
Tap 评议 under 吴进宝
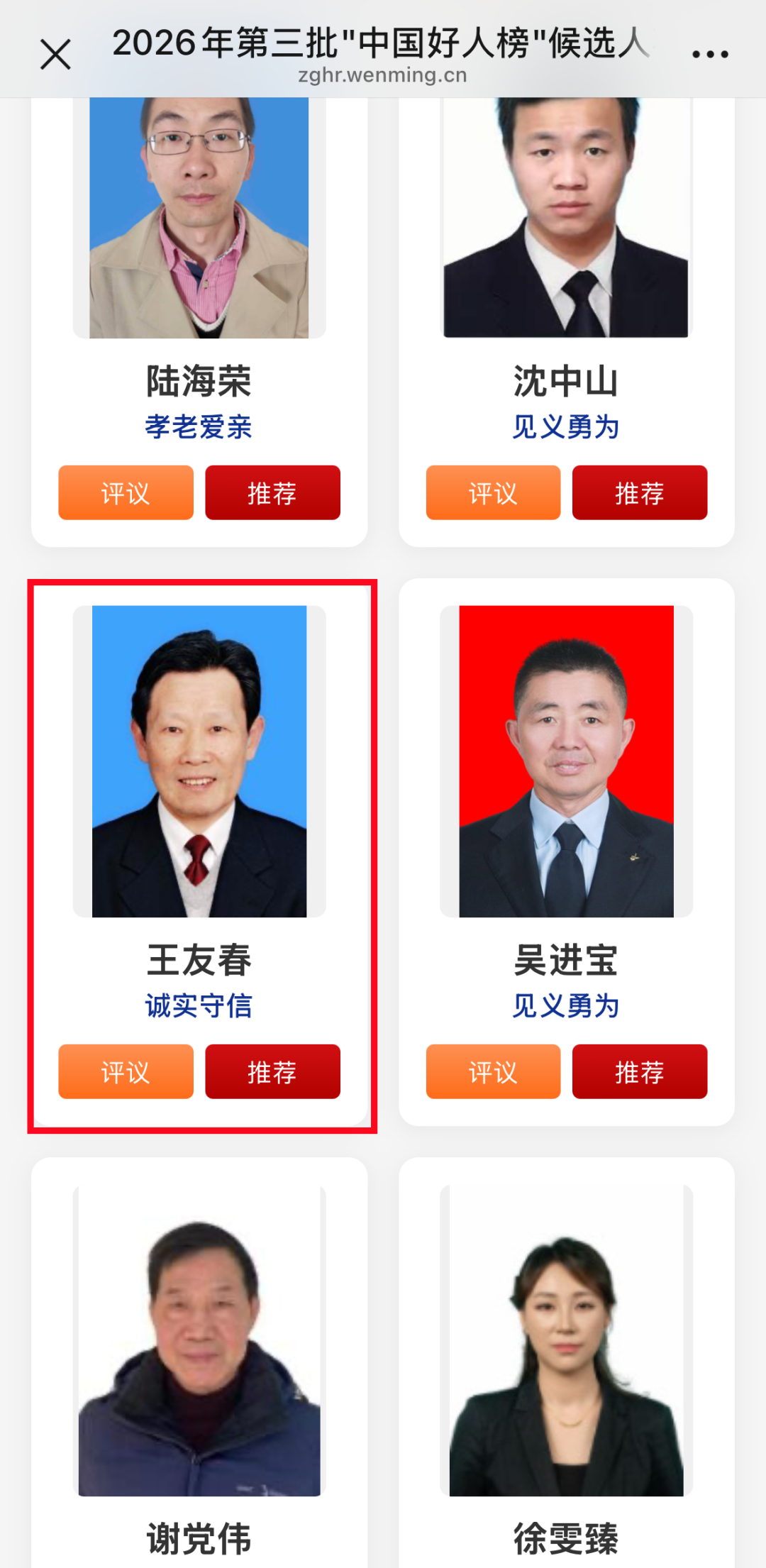(493, 1071)
